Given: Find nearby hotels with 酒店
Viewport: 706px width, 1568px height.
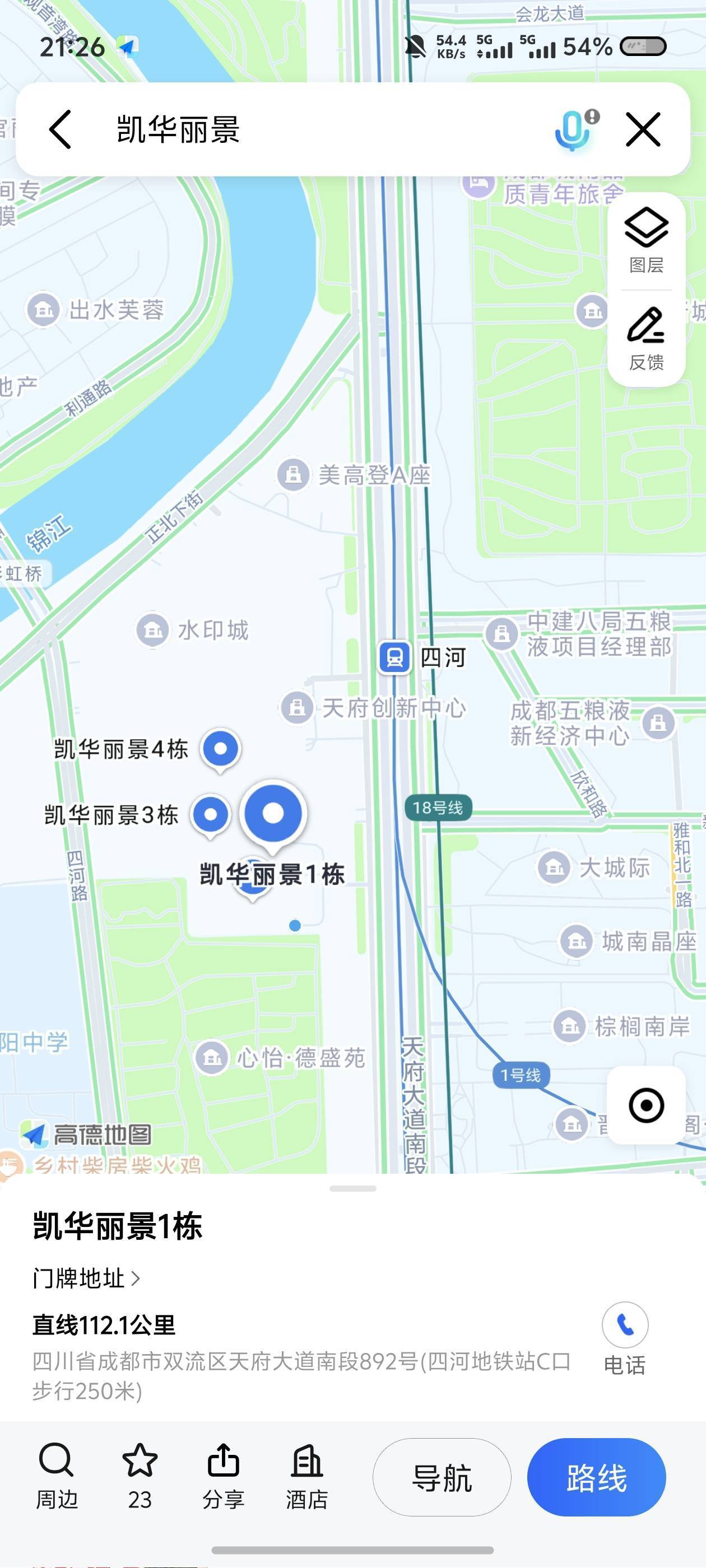Looking at the screenshot, I should pos(307,1476).
